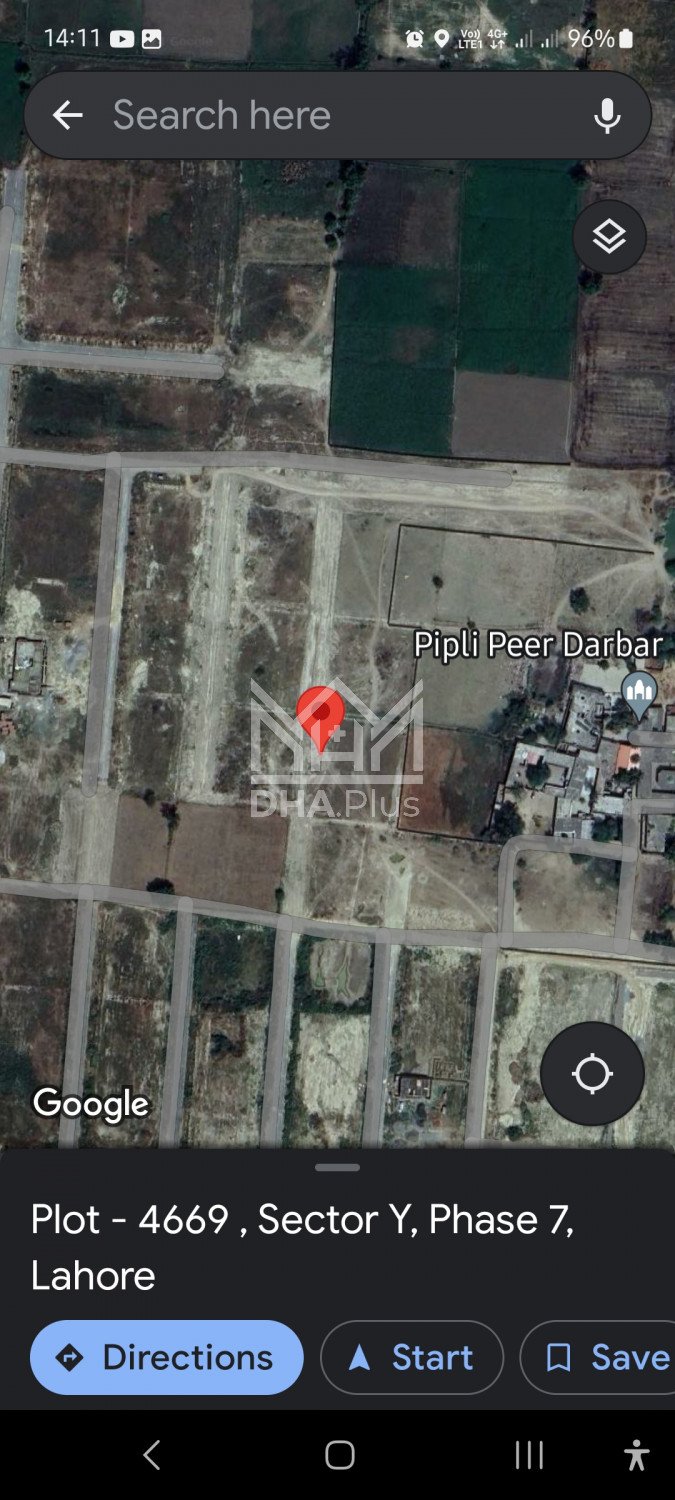Image resolution: width=675 pixels, height=1500 pixels.
Task: Open the map layers selector
Action: [609, 237]
